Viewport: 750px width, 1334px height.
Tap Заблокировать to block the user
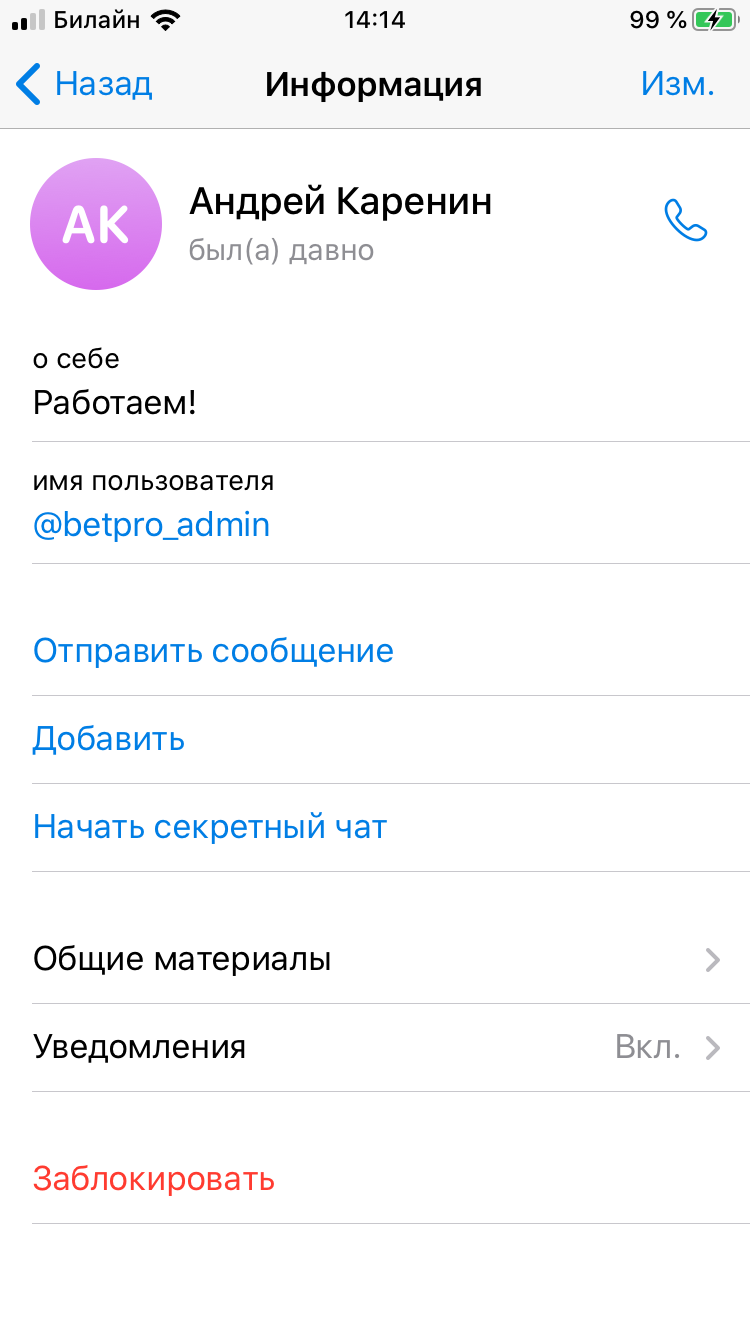391,1180
